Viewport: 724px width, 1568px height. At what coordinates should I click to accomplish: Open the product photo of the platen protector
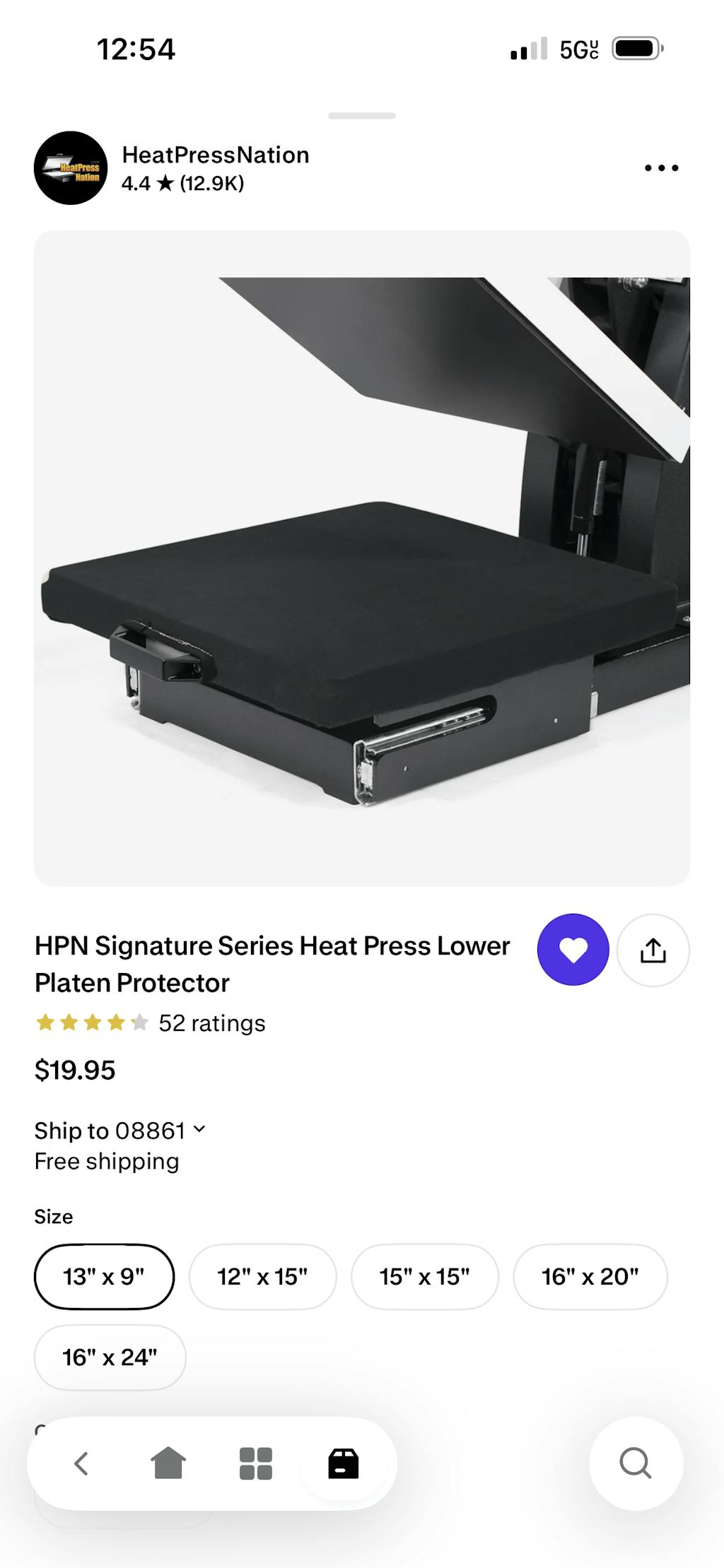tap(361, 558)
